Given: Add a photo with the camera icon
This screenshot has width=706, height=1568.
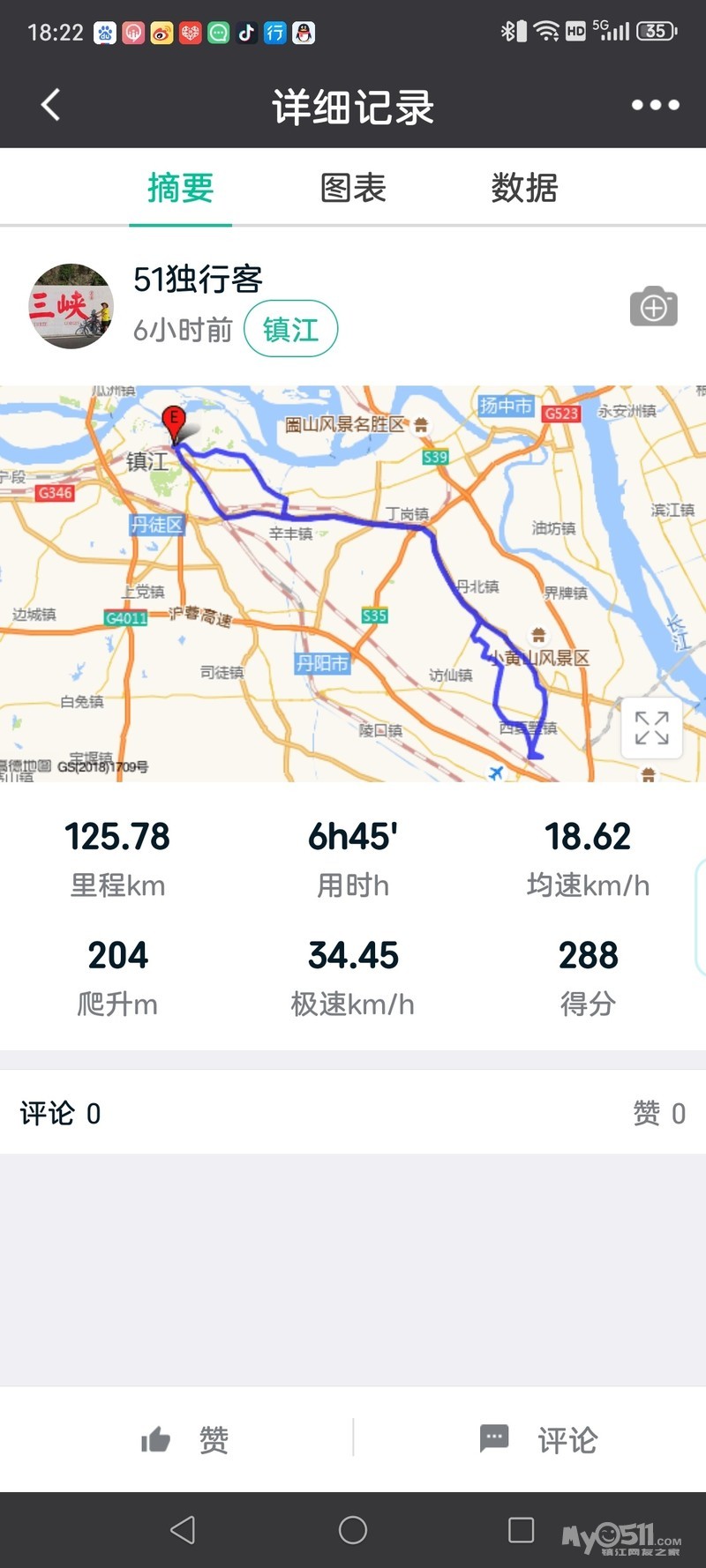Looking at the screenshot, I should (x=653, y=307).
